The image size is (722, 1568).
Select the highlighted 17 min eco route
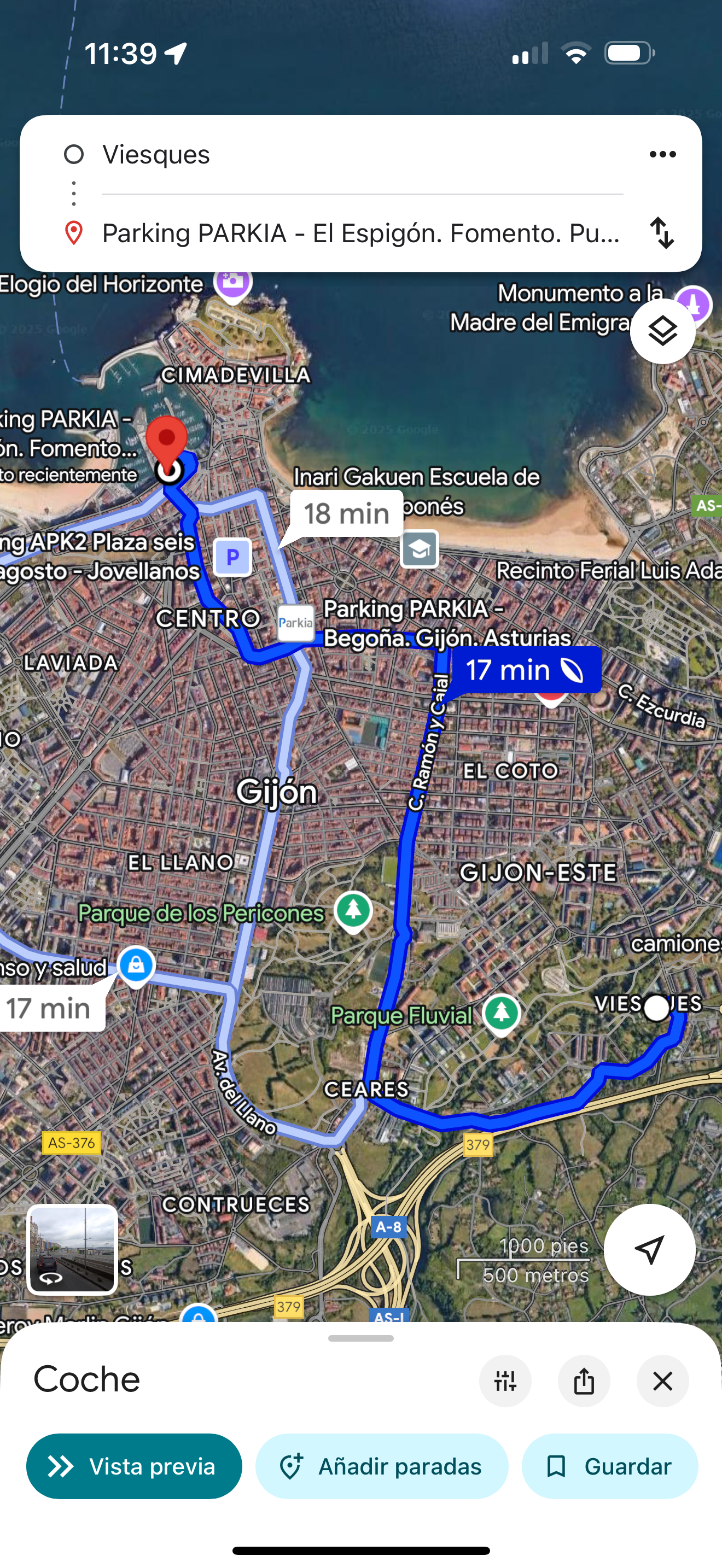click(523, 670)
